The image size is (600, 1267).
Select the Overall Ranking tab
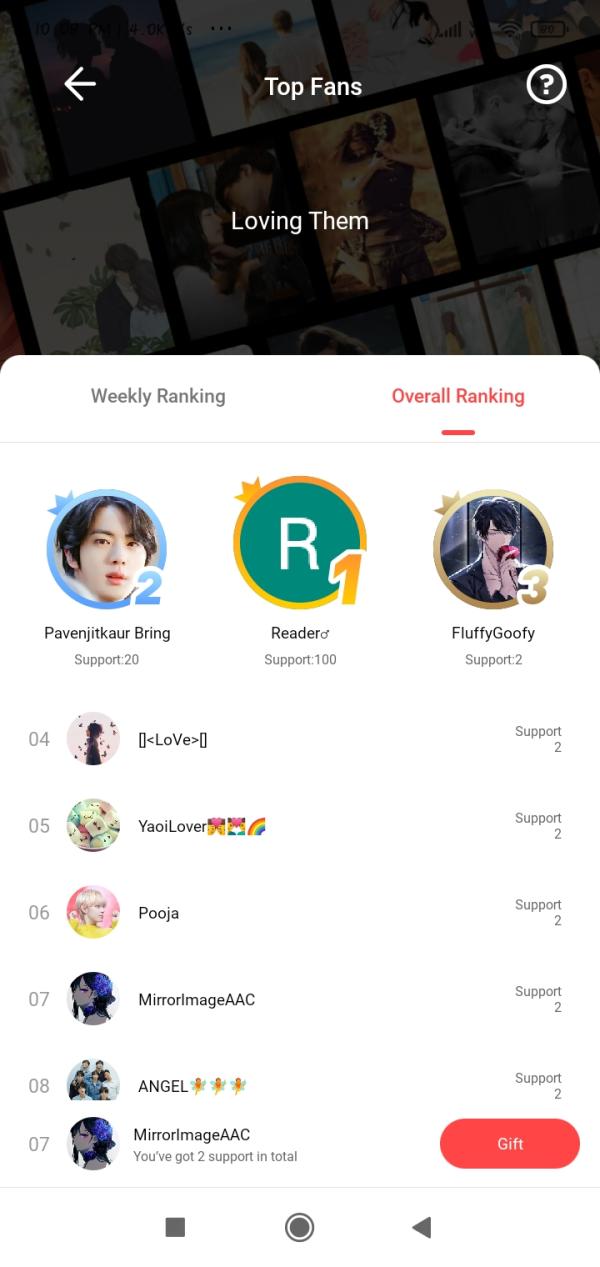[x=458, y=396]
